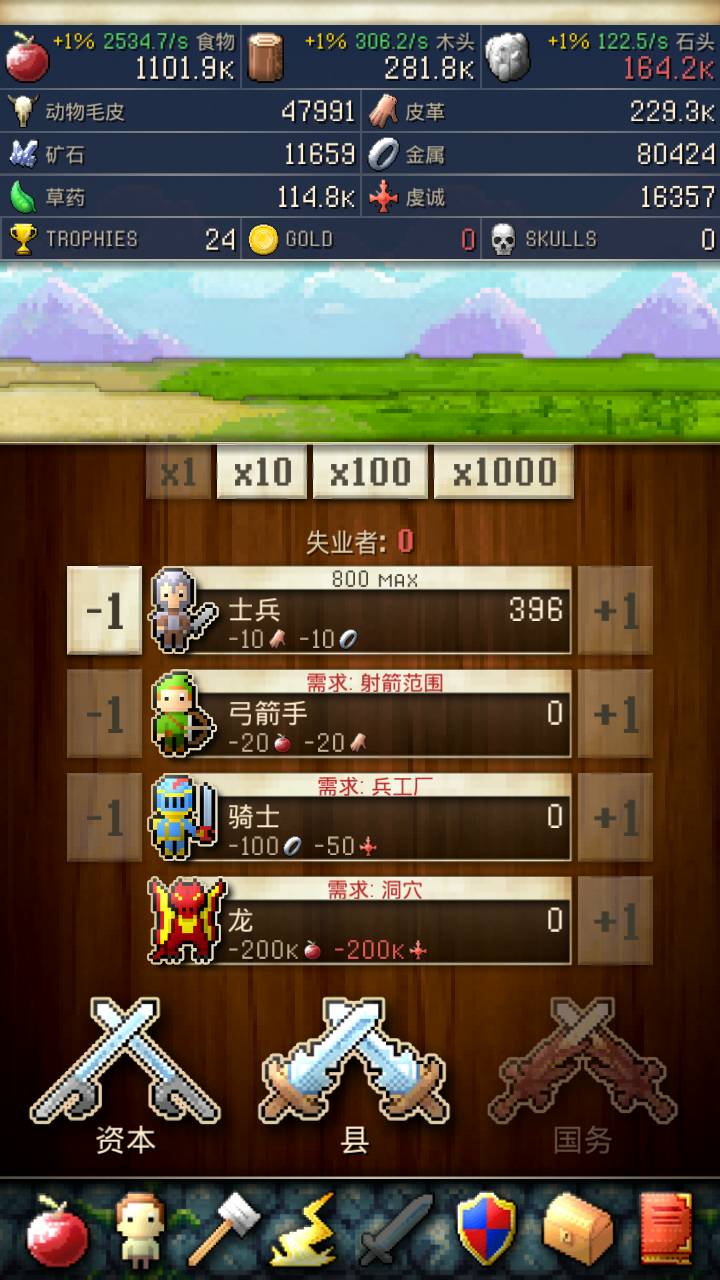Viewport: 720px width, 1280px height.
Task: Open the apple food tab
Action: 57,1229
